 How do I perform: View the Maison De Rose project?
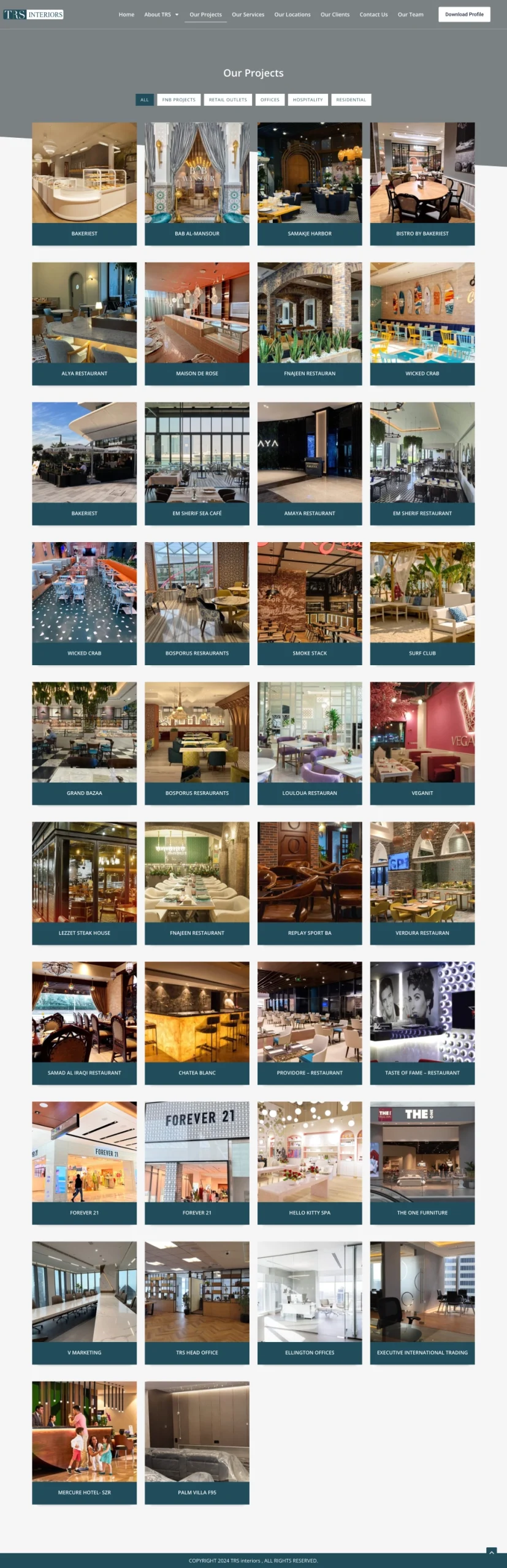(197, 323)
